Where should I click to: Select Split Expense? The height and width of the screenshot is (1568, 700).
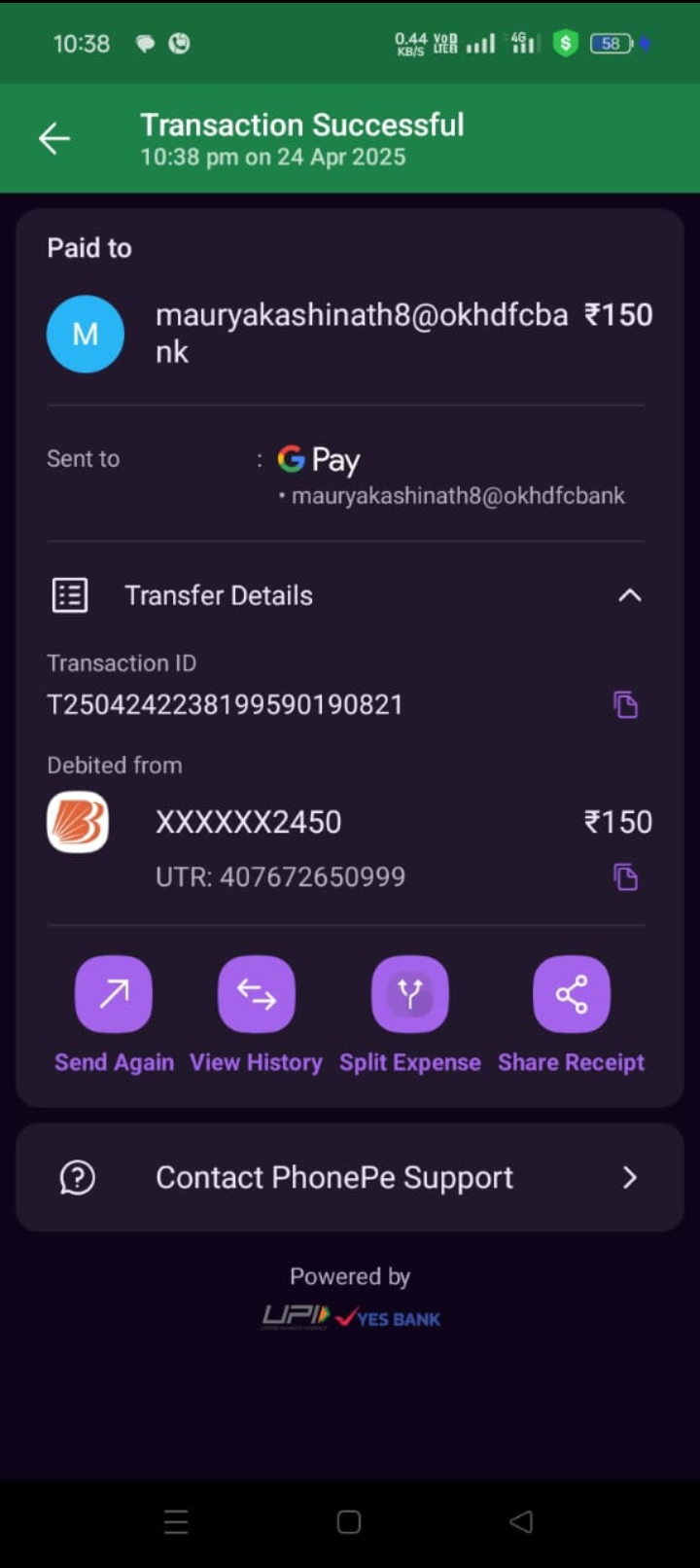coord(409,994)
